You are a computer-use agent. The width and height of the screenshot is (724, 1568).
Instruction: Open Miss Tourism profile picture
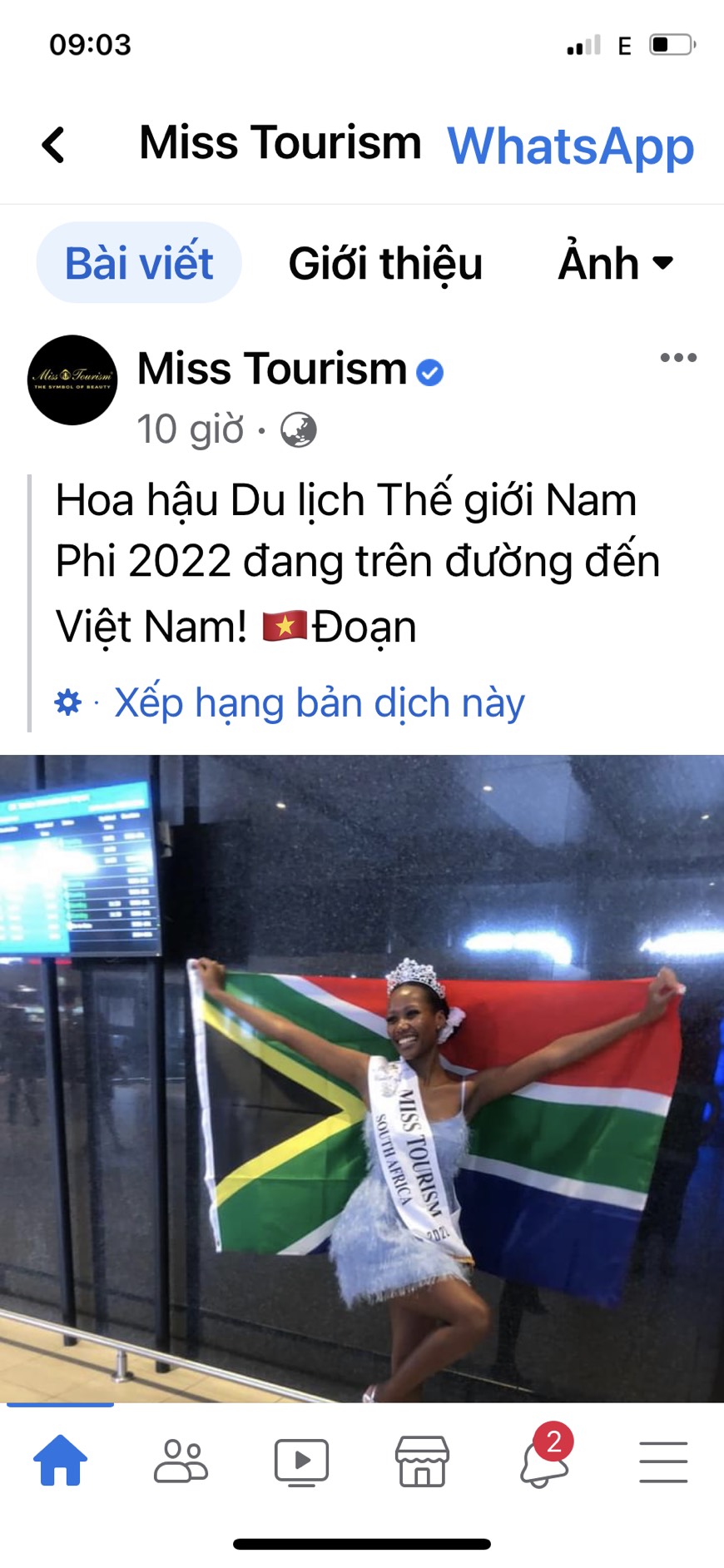[x=72, y=380]
